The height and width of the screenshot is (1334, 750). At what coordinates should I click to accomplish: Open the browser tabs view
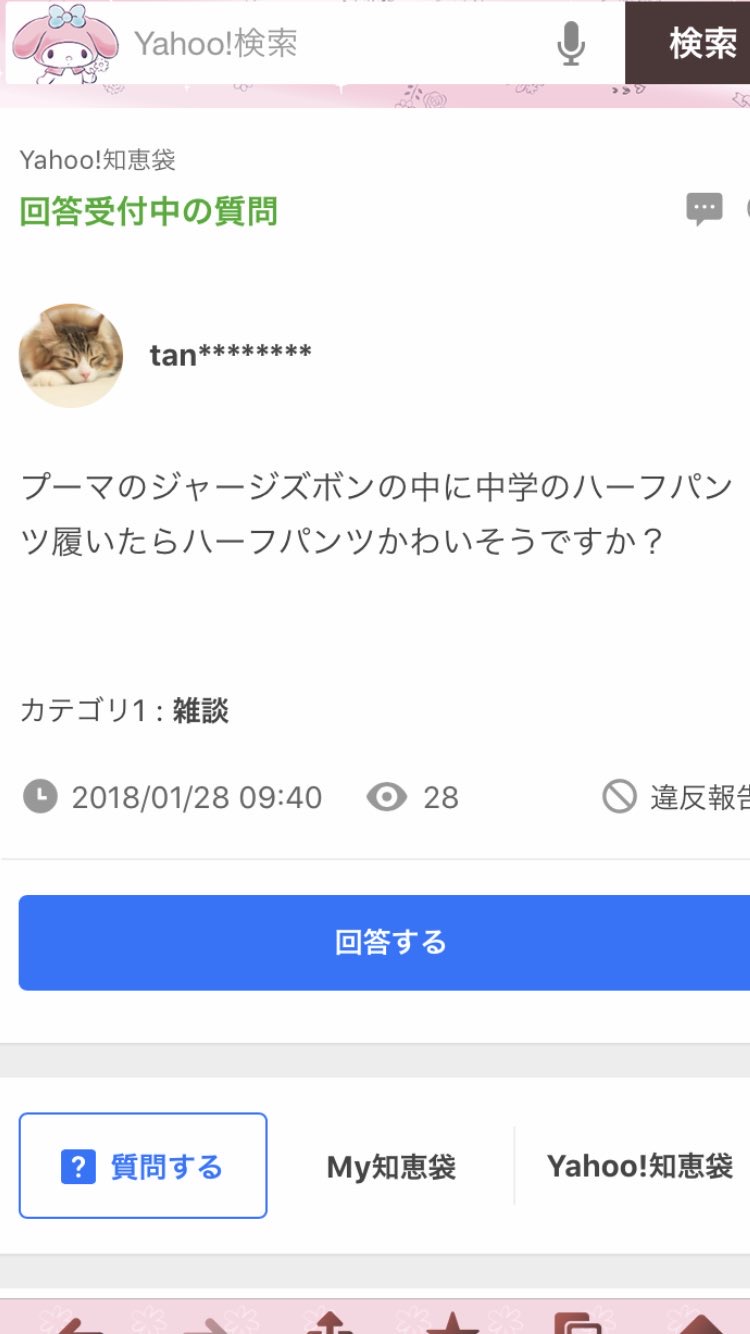pos(577,1323)
